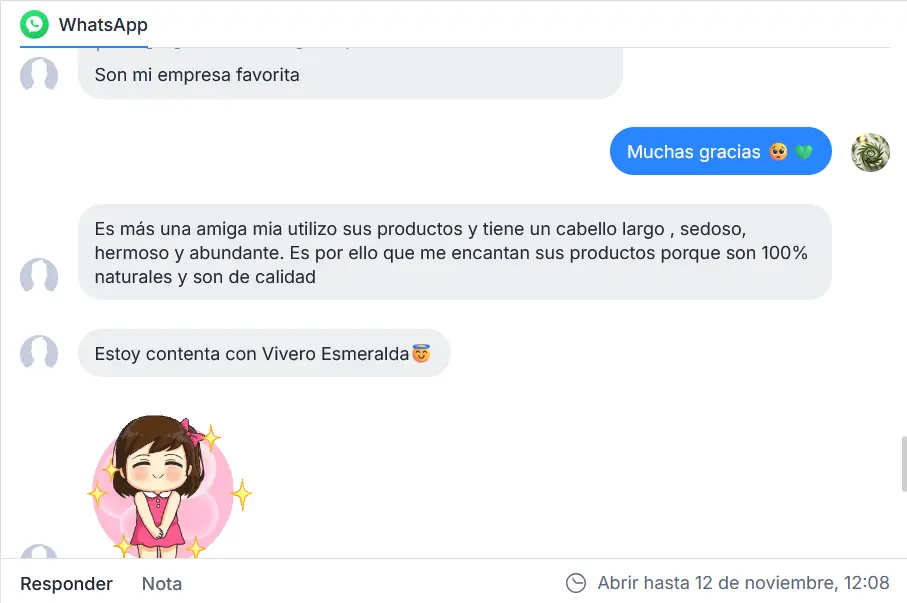Switch to the Nota tab
907x603 pixels.
pos(162,584)
